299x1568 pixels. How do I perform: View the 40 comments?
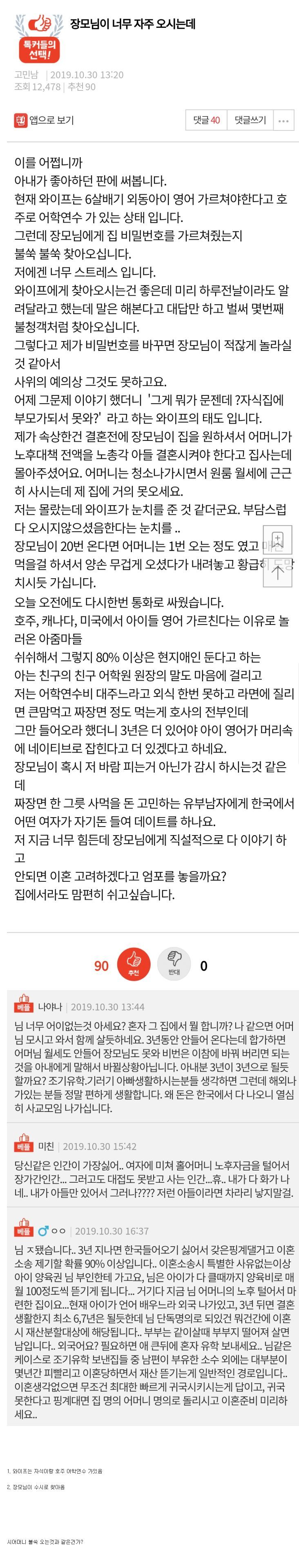[x=206, y=120]
